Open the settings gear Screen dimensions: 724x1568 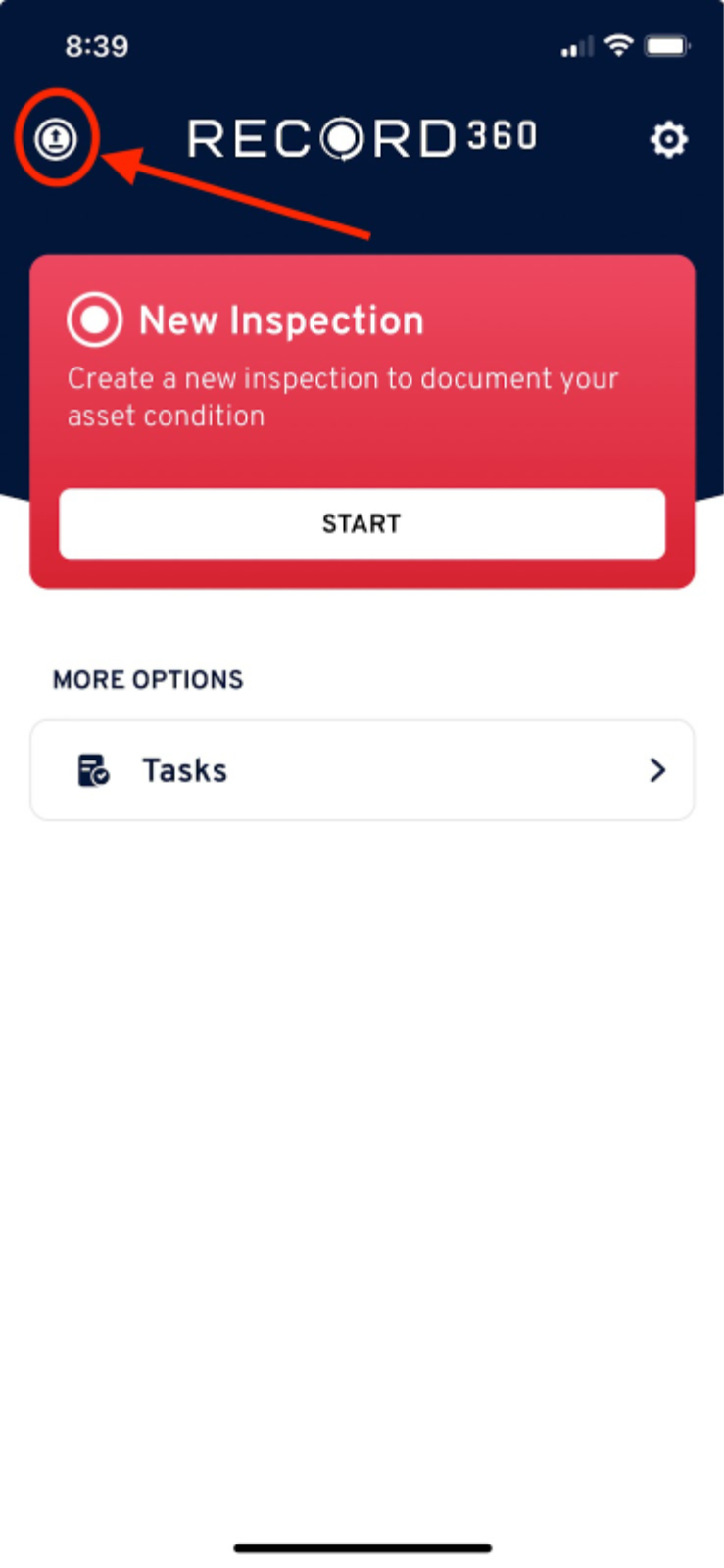[x=668, y=140]
